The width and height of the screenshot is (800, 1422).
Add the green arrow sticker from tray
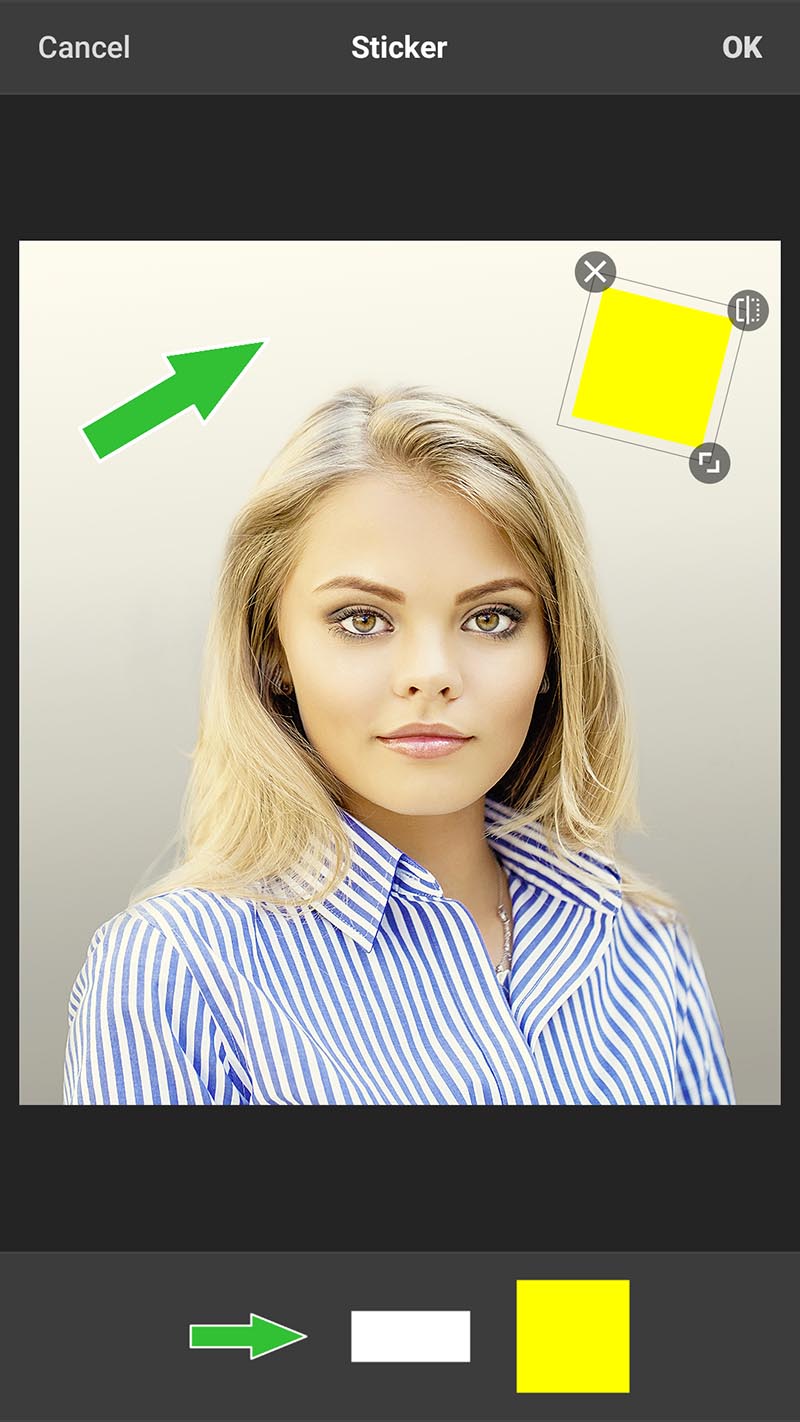tap(248, 1336)
